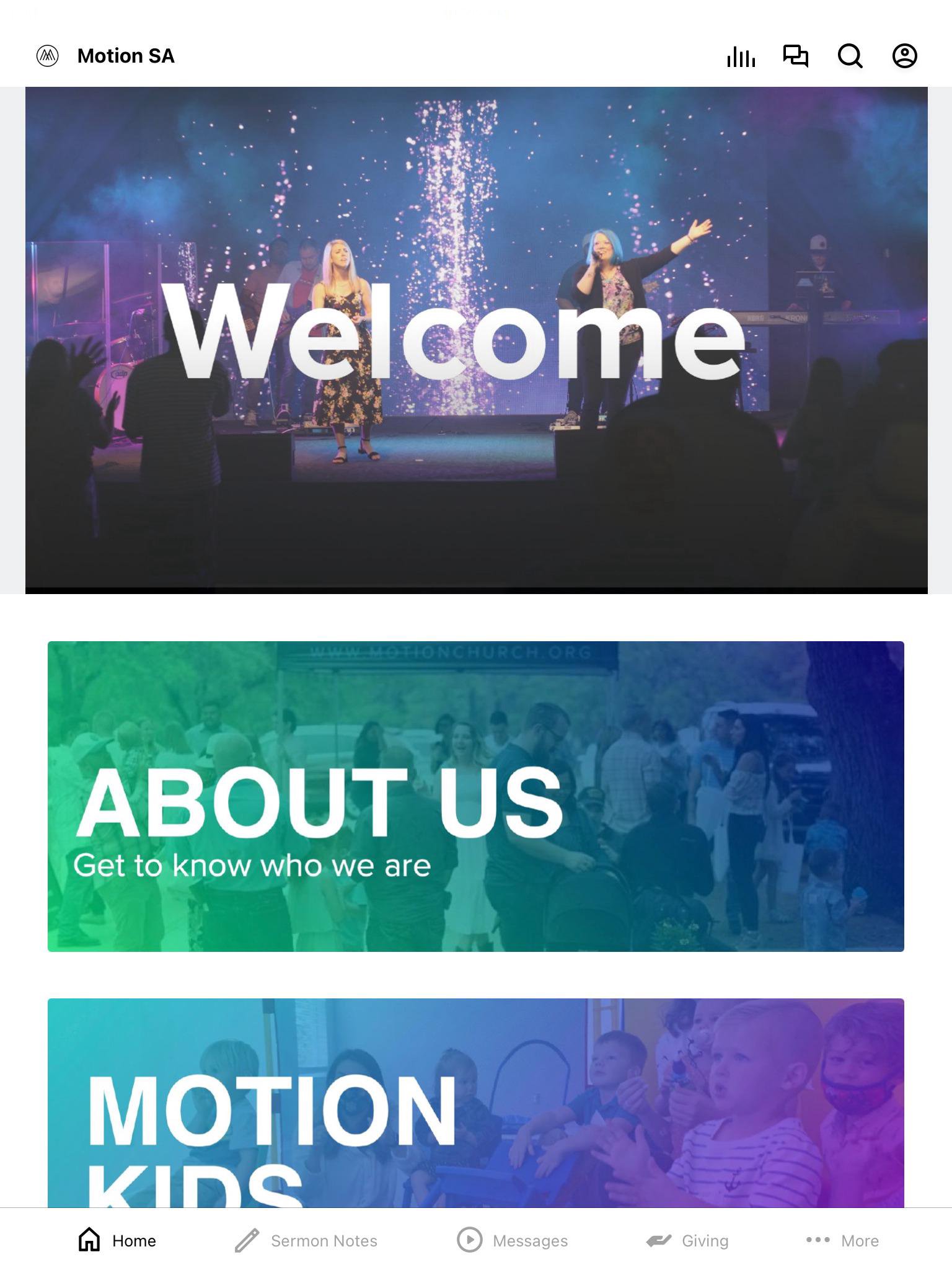952x1270 pixels.
Task: Open the About Us card
Action: click(x=476, y=796)
